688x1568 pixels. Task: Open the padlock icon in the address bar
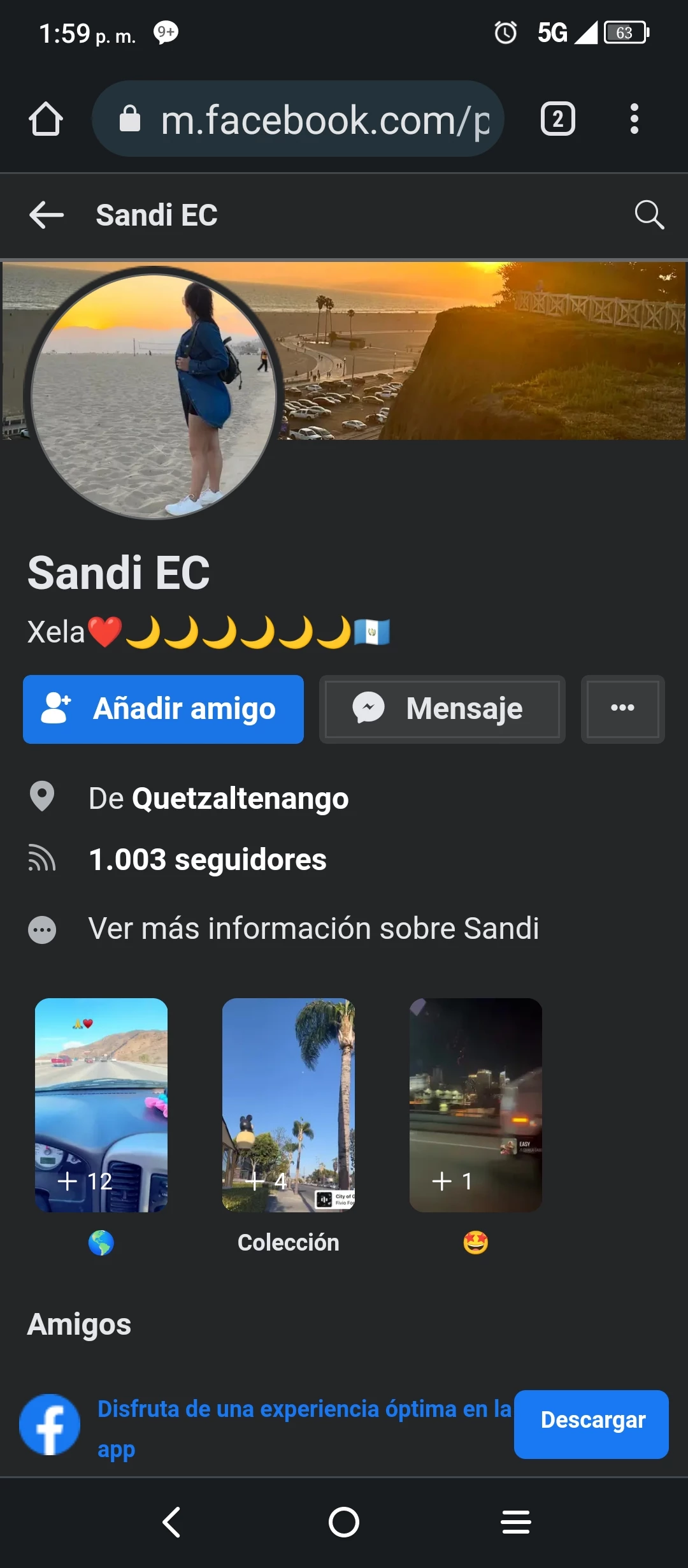130,118
